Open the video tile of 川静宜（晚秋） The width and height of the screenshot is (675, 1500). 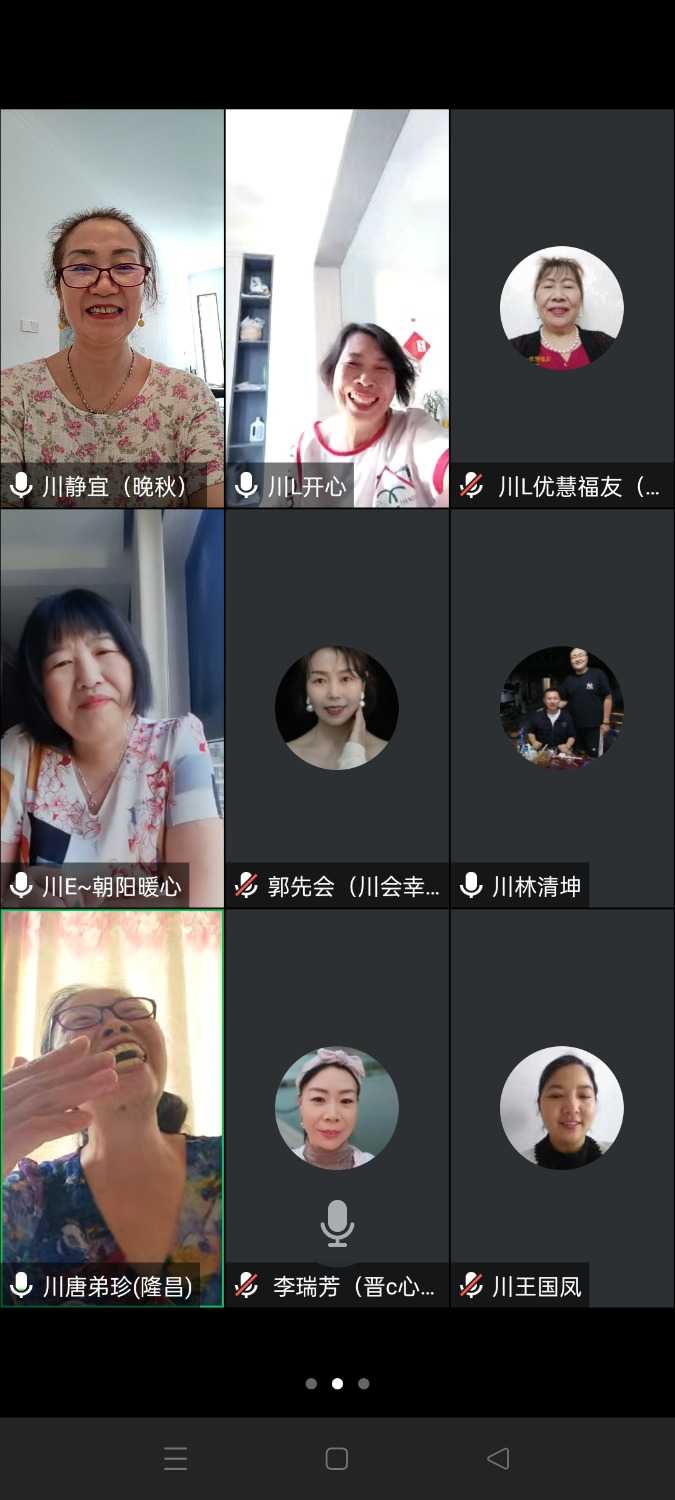click(x=112, y=308)
